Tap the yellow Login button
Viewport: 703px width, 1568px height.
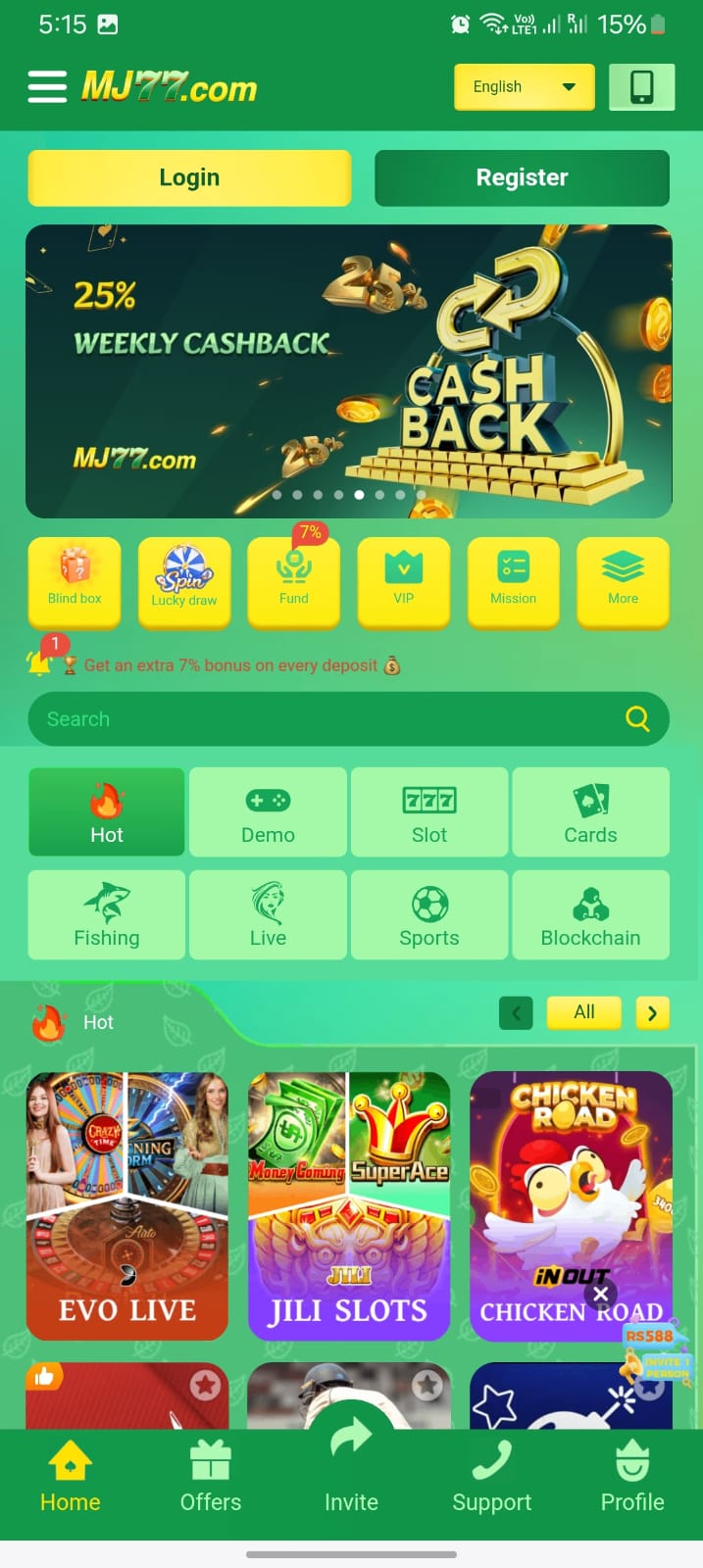(189, 177)
